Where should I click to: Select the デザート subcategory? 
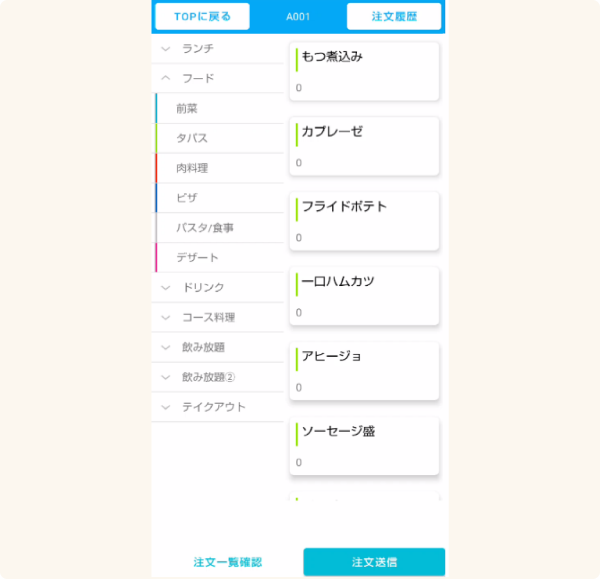(x=220, y=258)
